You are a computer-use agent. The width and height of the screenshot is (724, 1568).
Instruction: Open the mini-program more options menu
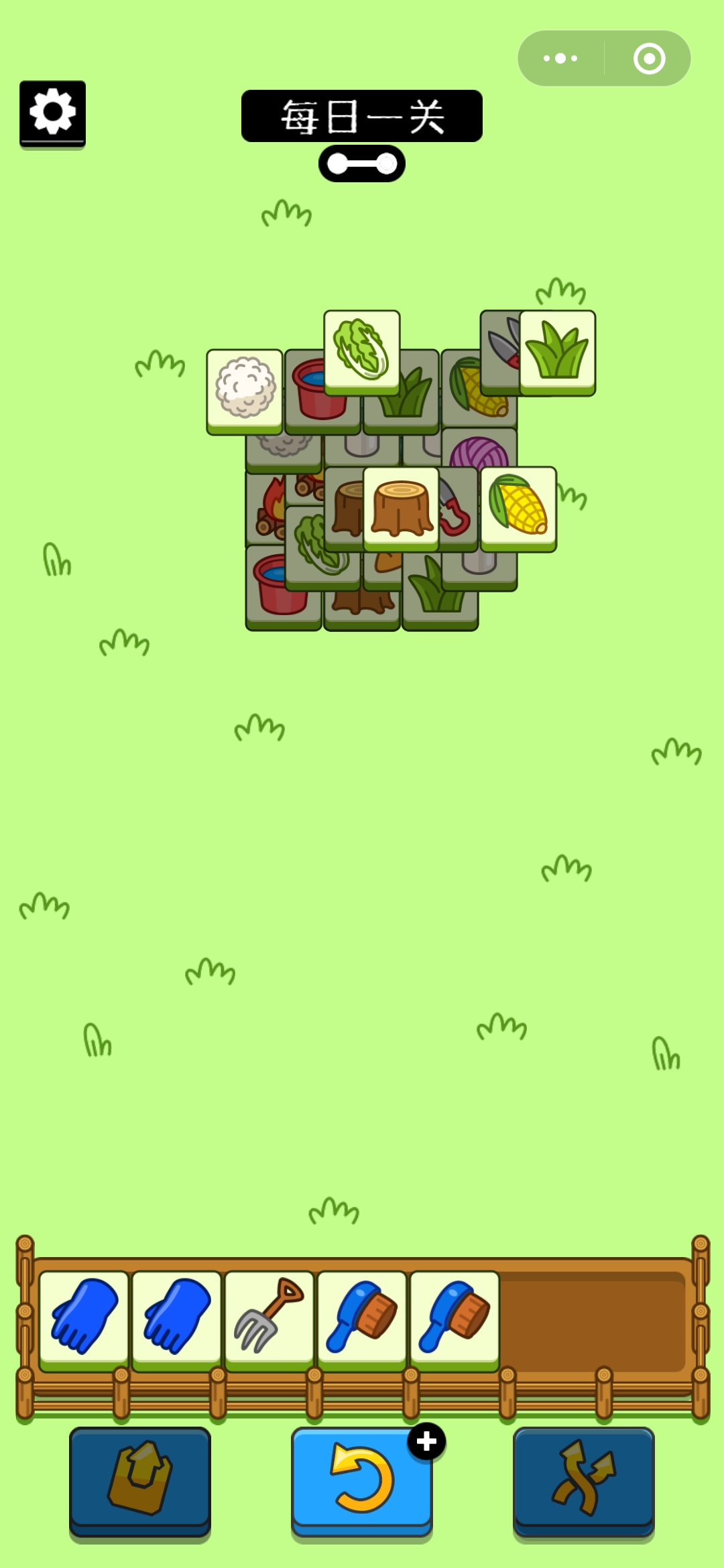tap(560, 58)
